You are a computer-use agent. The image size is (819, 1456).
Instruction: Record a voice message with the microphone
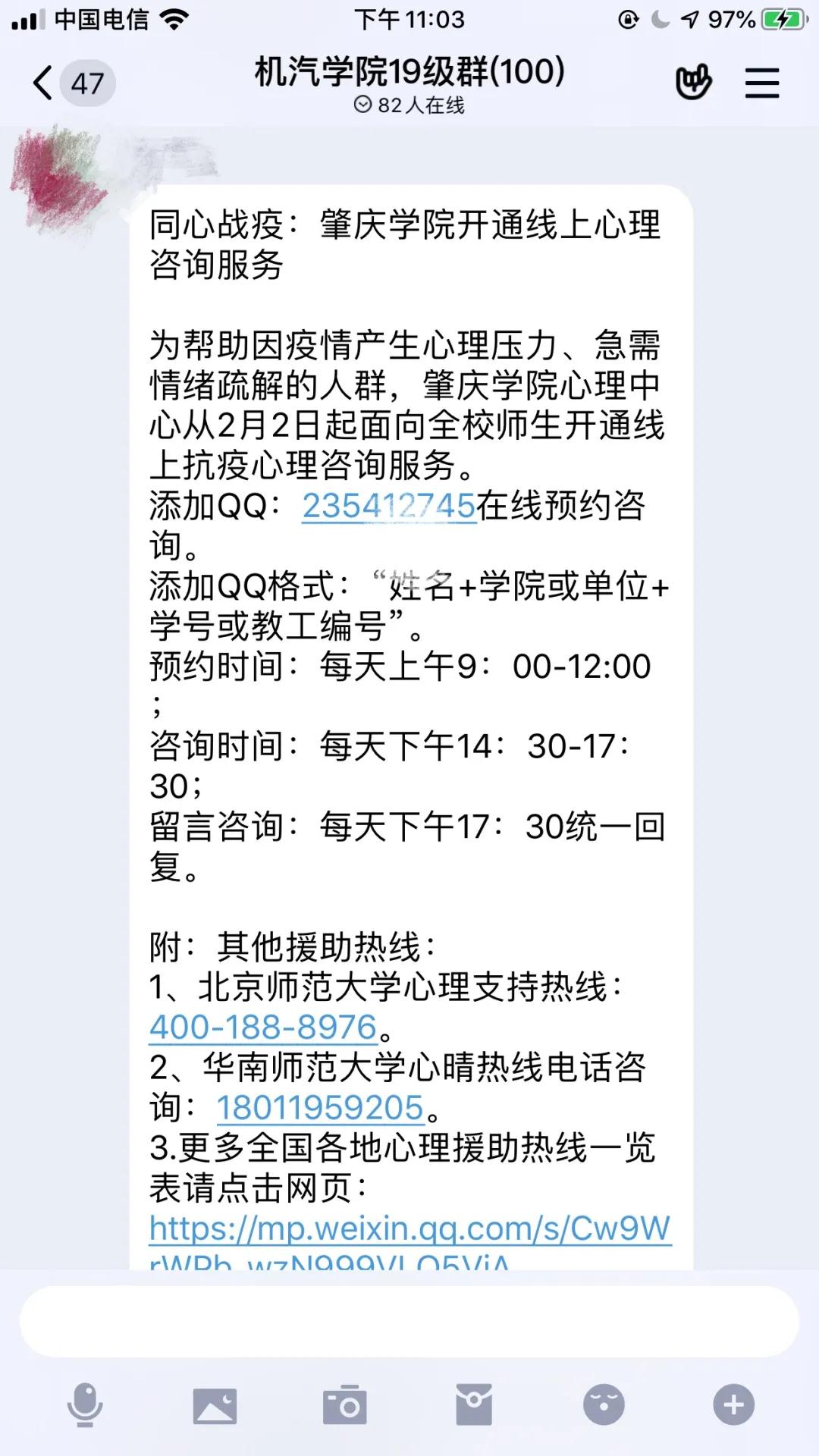click(x=85, y=1404)
